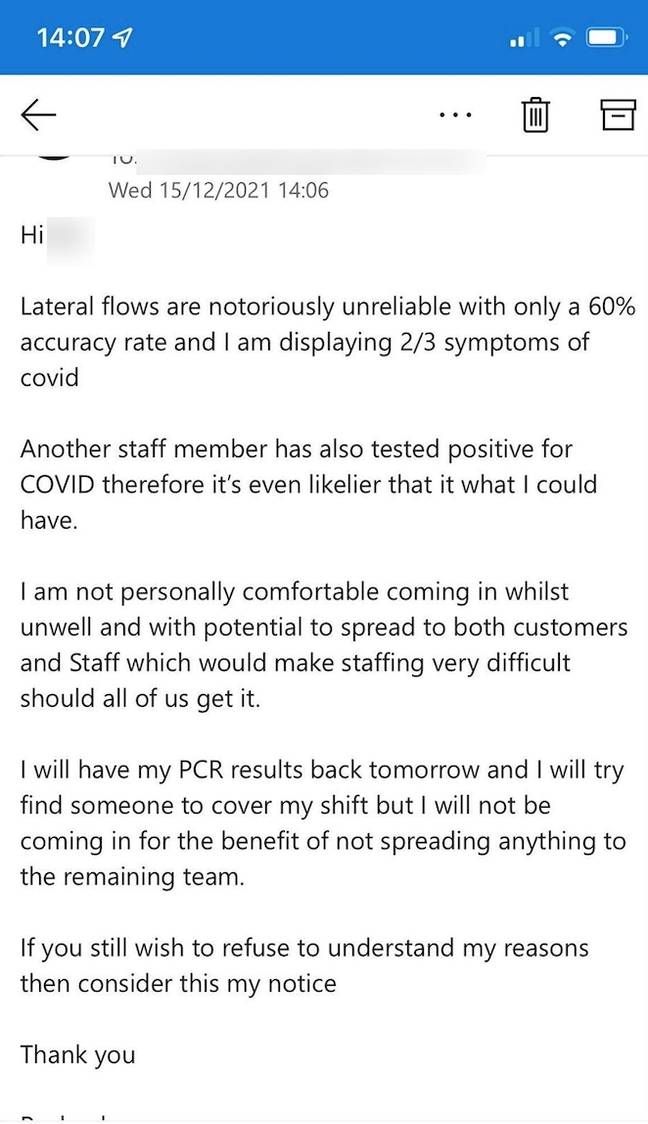
Task: Archive this email
Action: tap(617, 115)
